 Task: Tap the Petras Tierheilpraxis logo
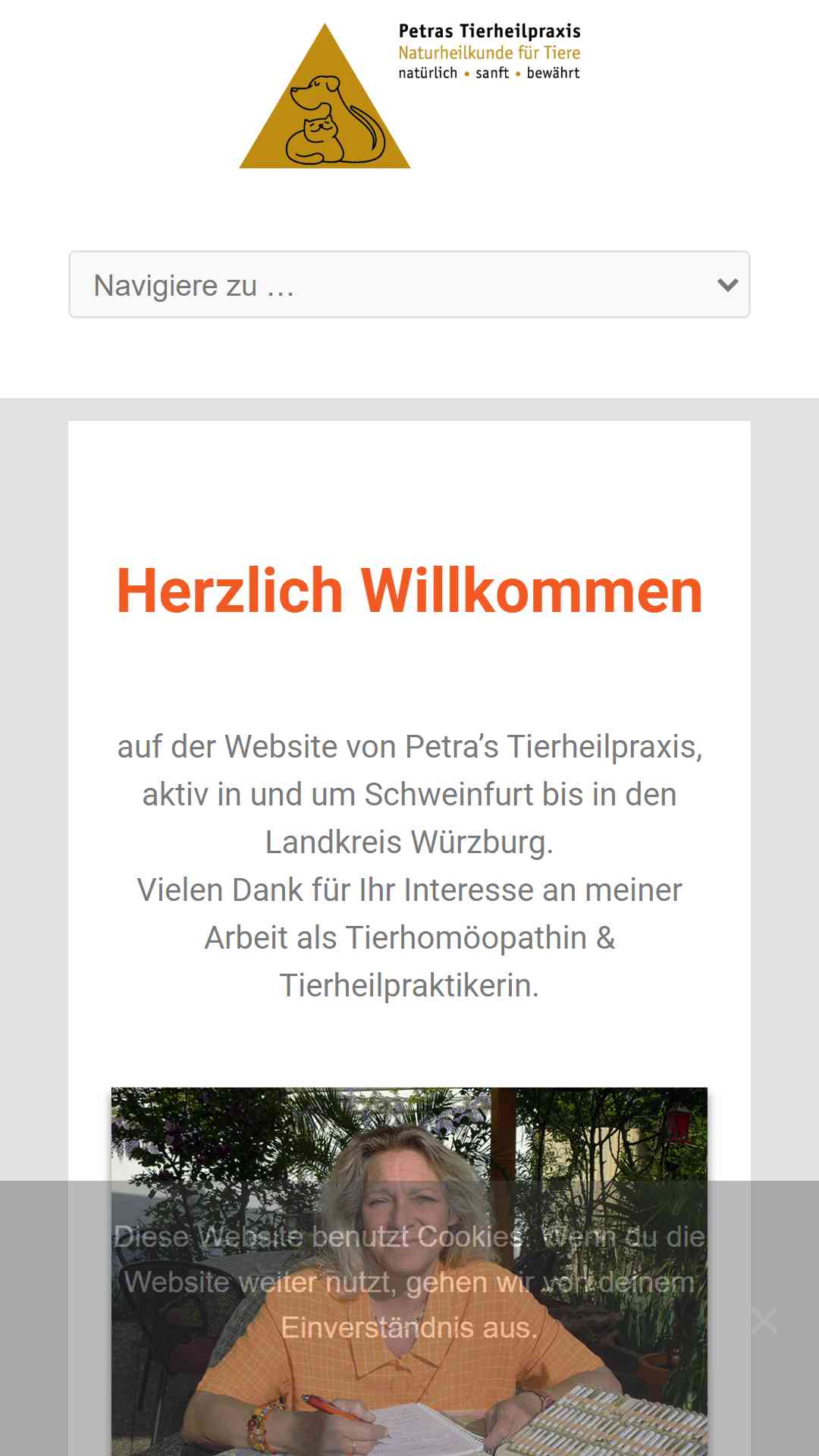click(409, 96)
